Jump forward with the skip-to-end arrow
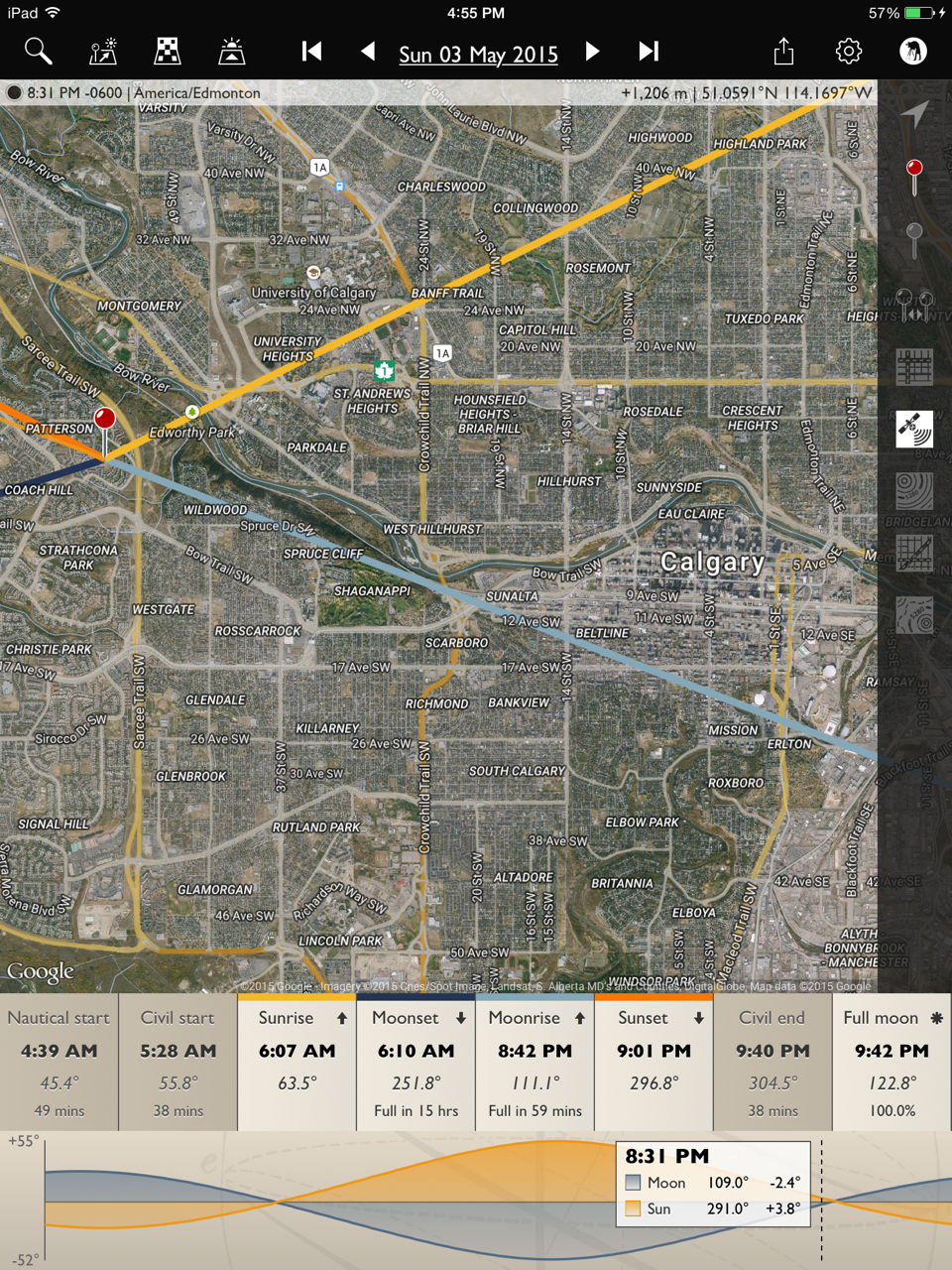The image size is (952, 1270). (649, 52)
